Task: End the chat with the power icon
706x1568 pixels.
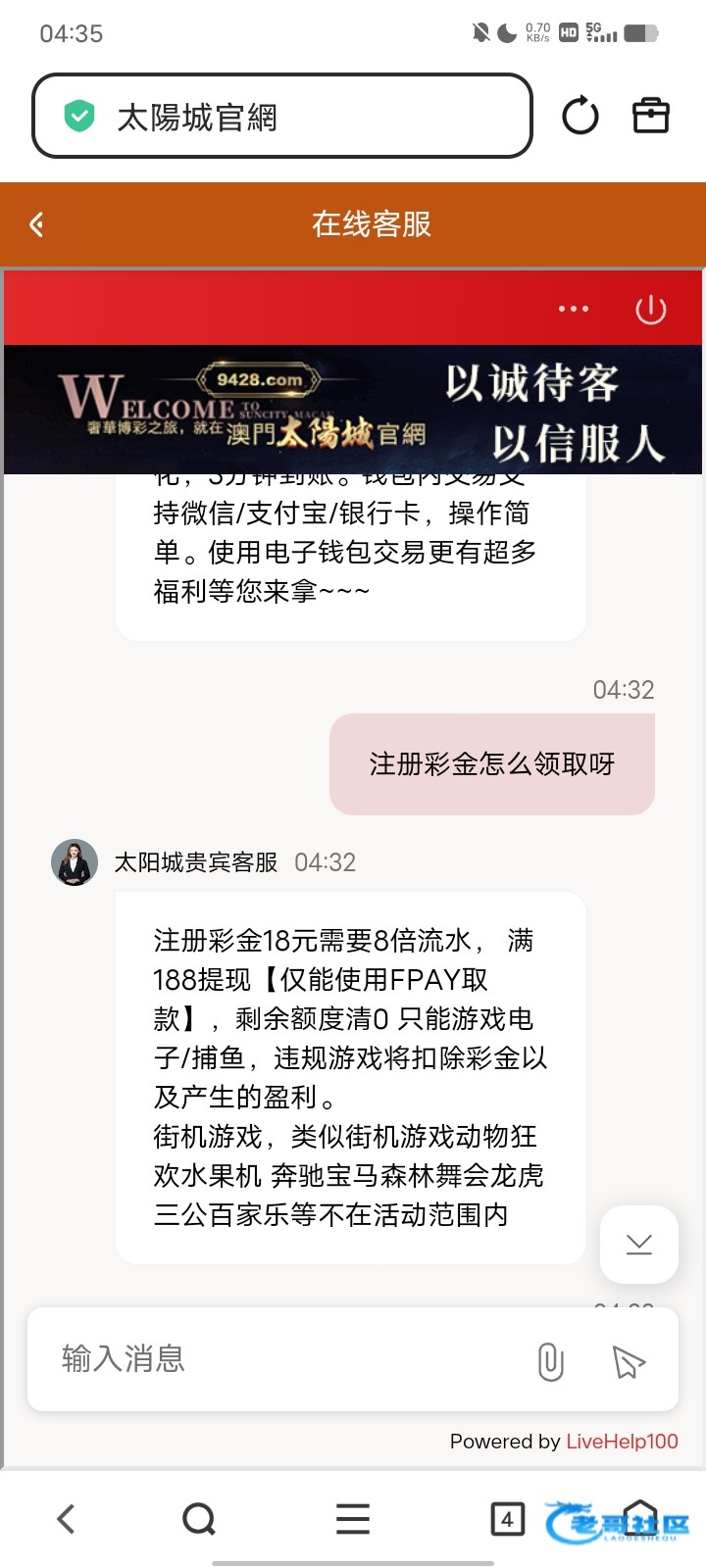Action: coord(650,310)
